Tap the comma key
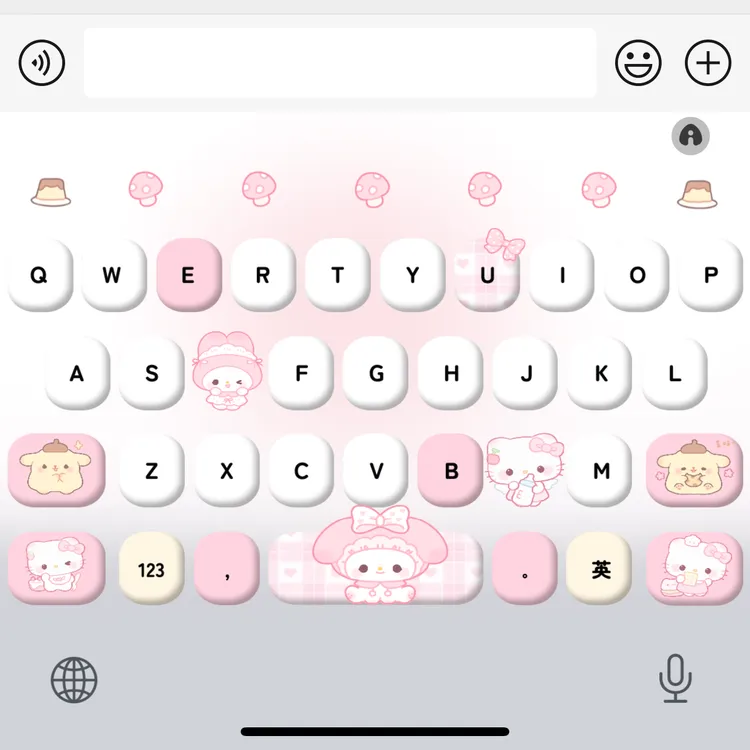 pos(227,568)
